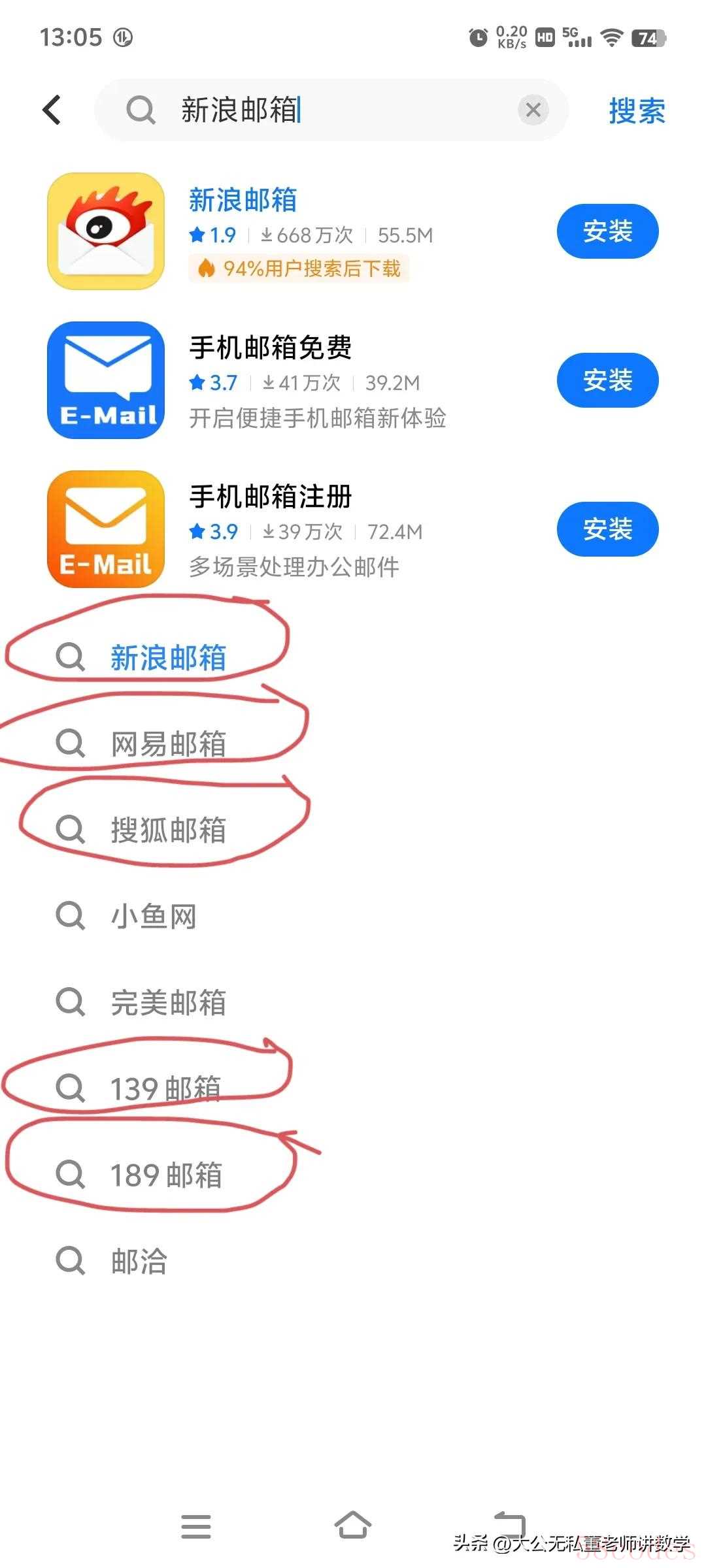Tap the 搜索 button

(x=637, y=110)
